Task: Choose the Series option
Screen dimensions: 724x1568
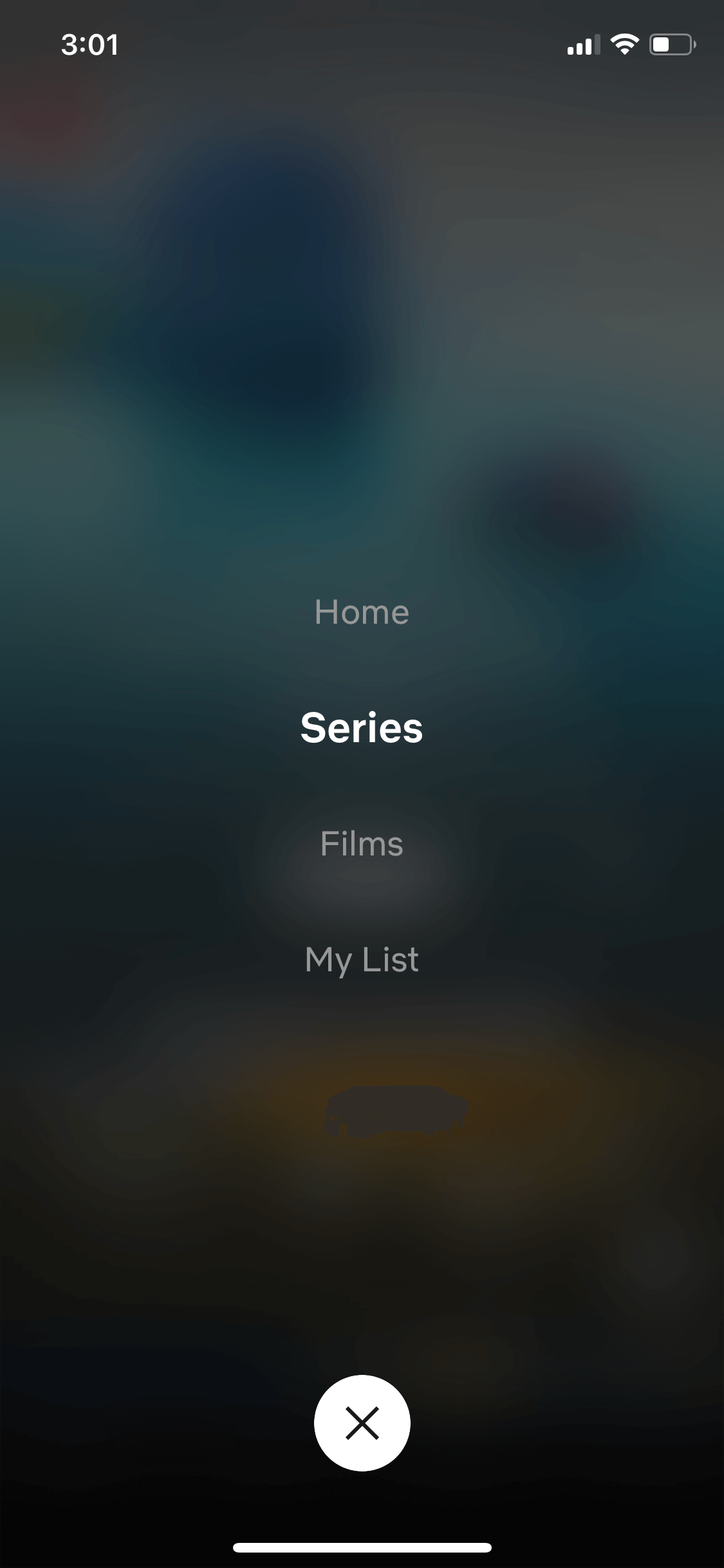Action: 362,728
